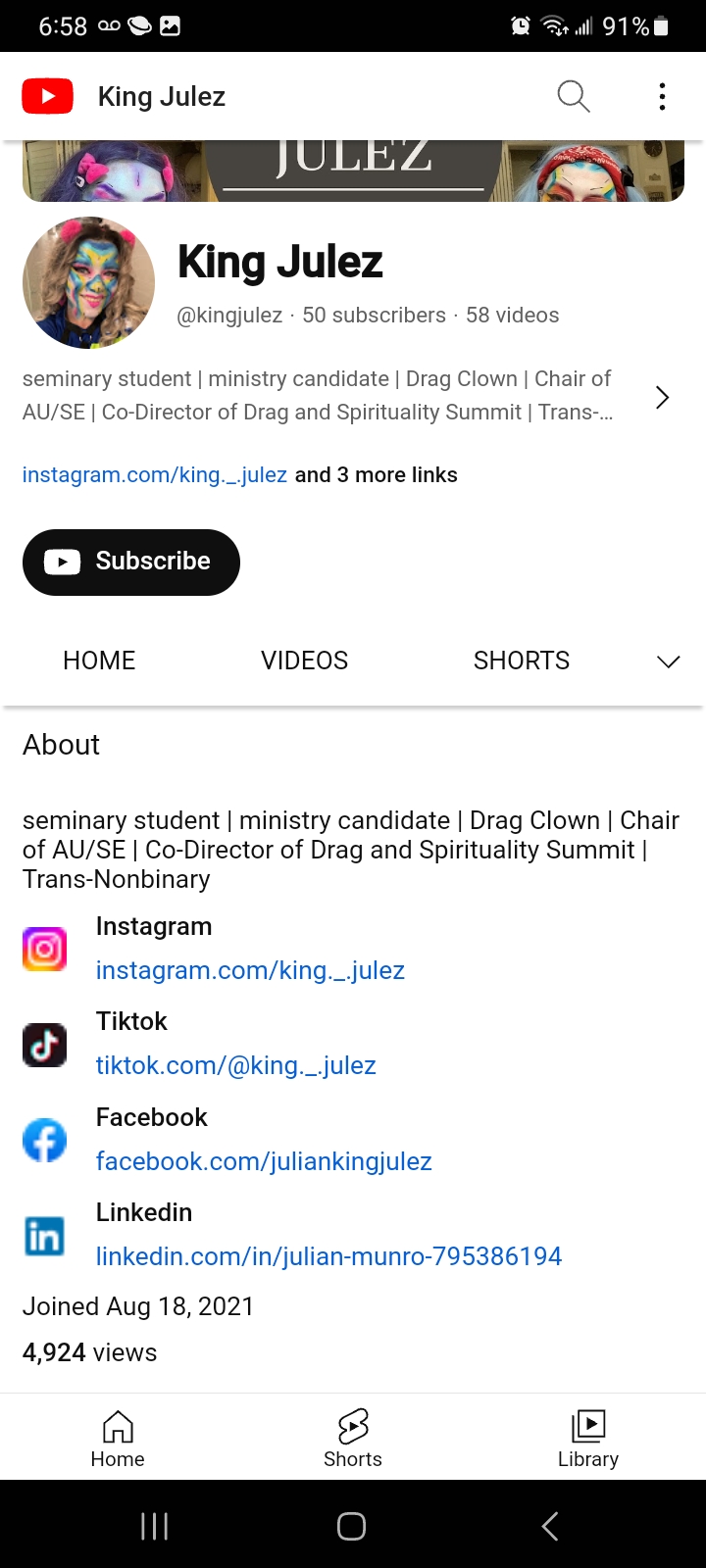Viewport: 706px width, 1568px height.
Task: Switch to the Library tab
Action: point(588,1439)
